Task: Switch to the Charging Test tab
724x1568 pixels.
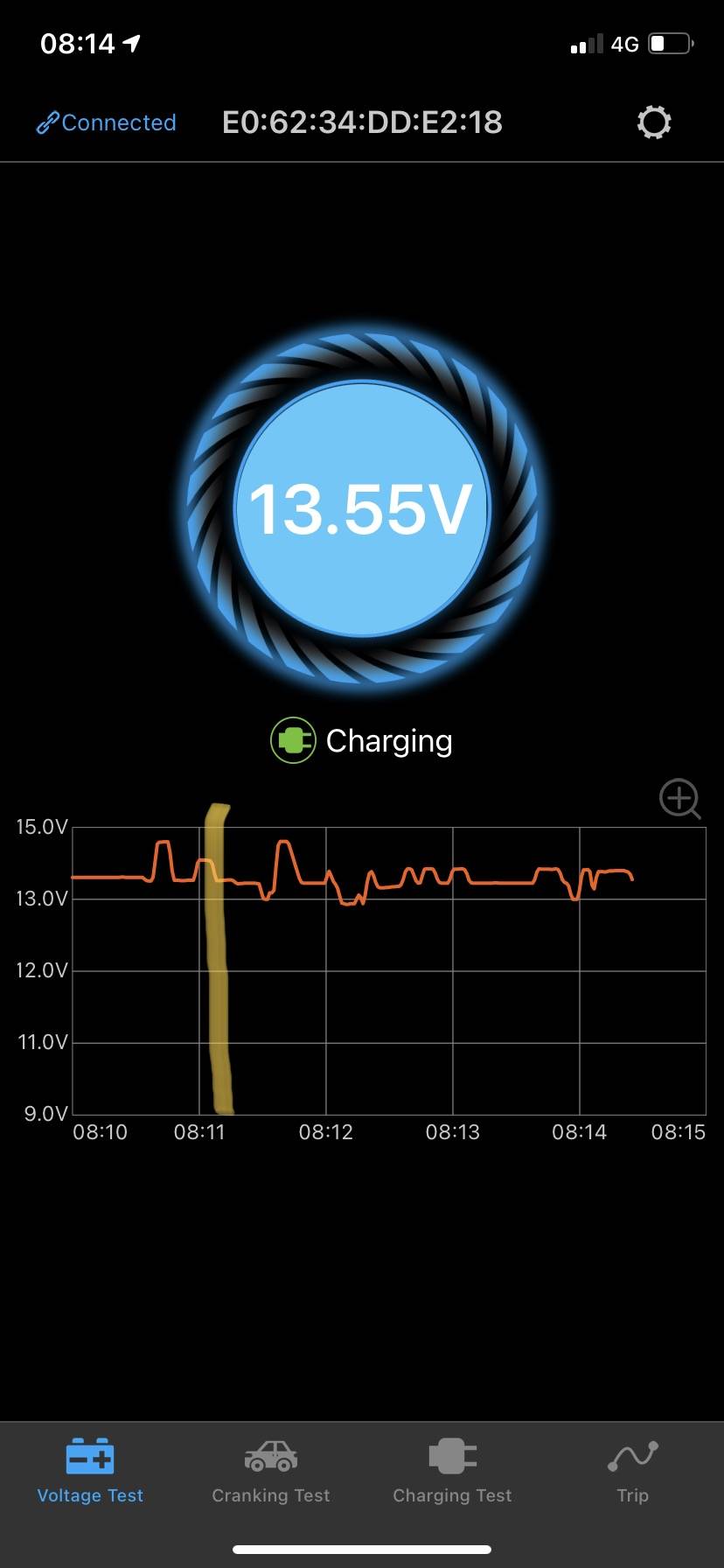Action: click(x=452, y=1471)
